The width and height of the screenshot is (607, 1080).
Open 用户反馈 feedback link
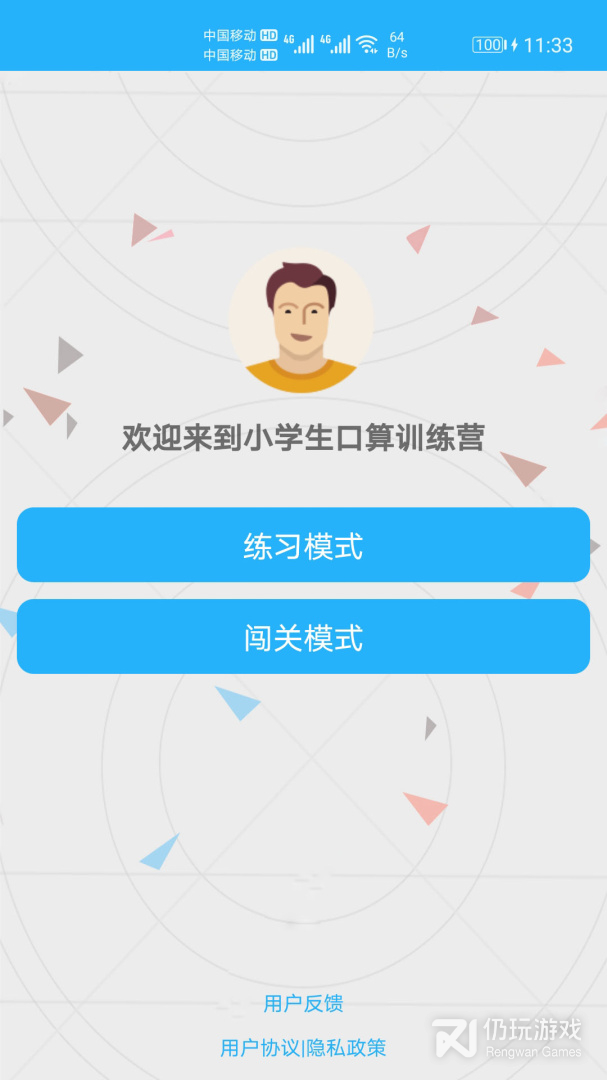303,1003
